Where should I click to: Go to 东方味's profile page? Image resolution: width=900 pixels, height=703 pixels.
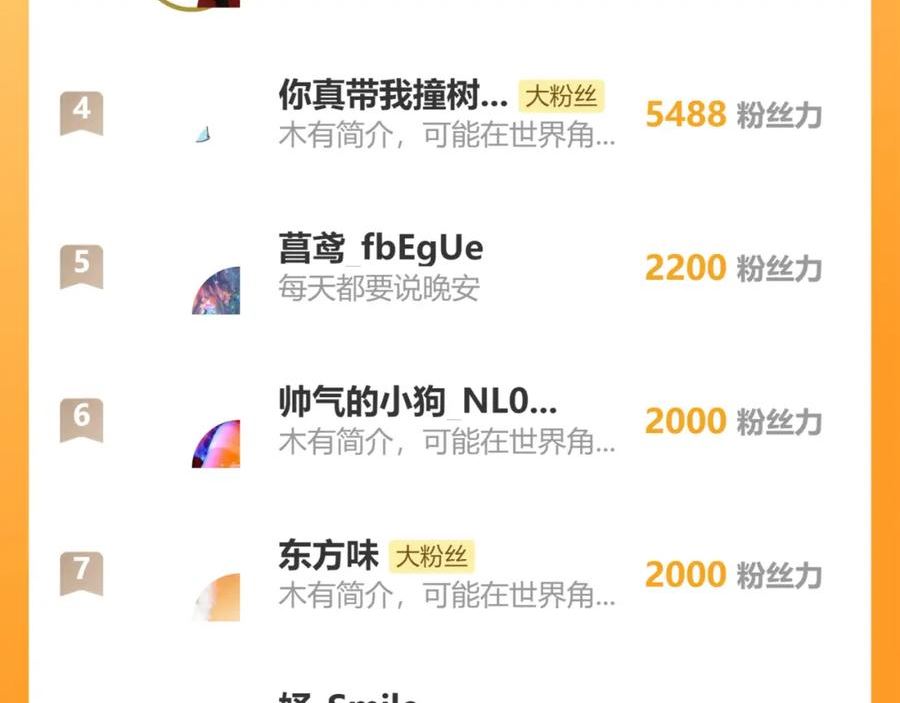328,556
